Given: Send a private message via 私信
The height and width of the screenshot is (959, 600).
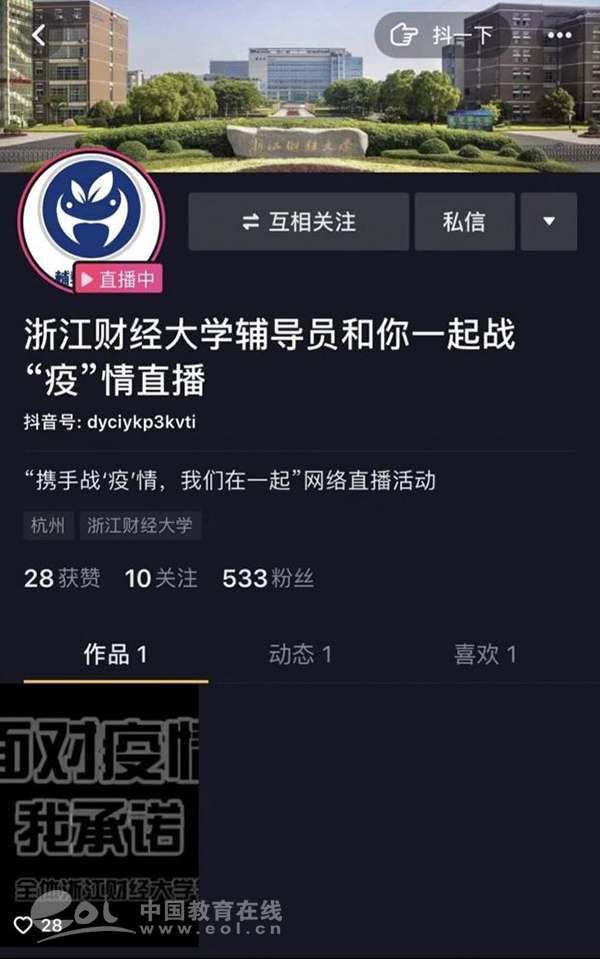Looking at the screenshot, I should [x=464, y=222].
